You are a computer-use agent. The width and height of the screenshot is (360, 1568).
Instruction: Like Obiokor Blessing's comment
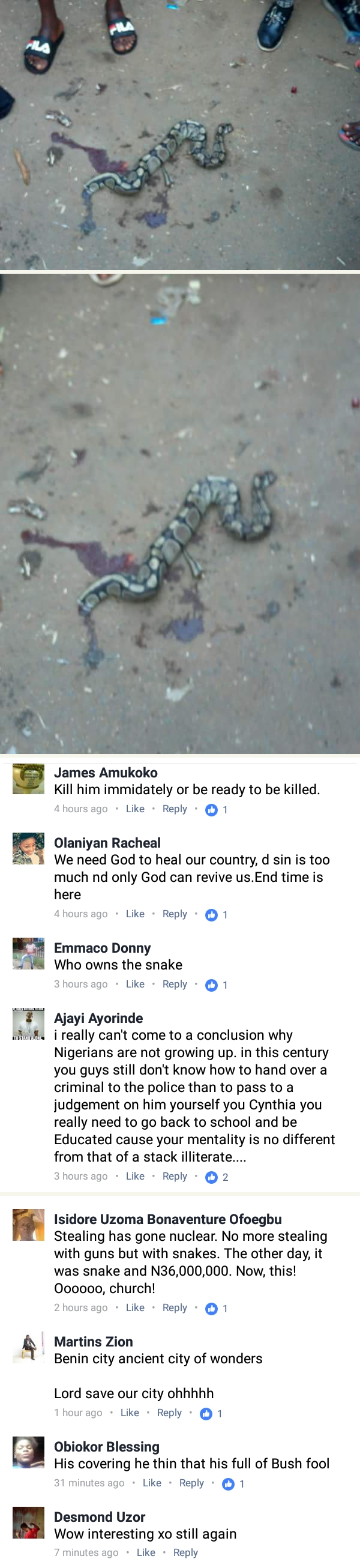tap(152, 1483)
